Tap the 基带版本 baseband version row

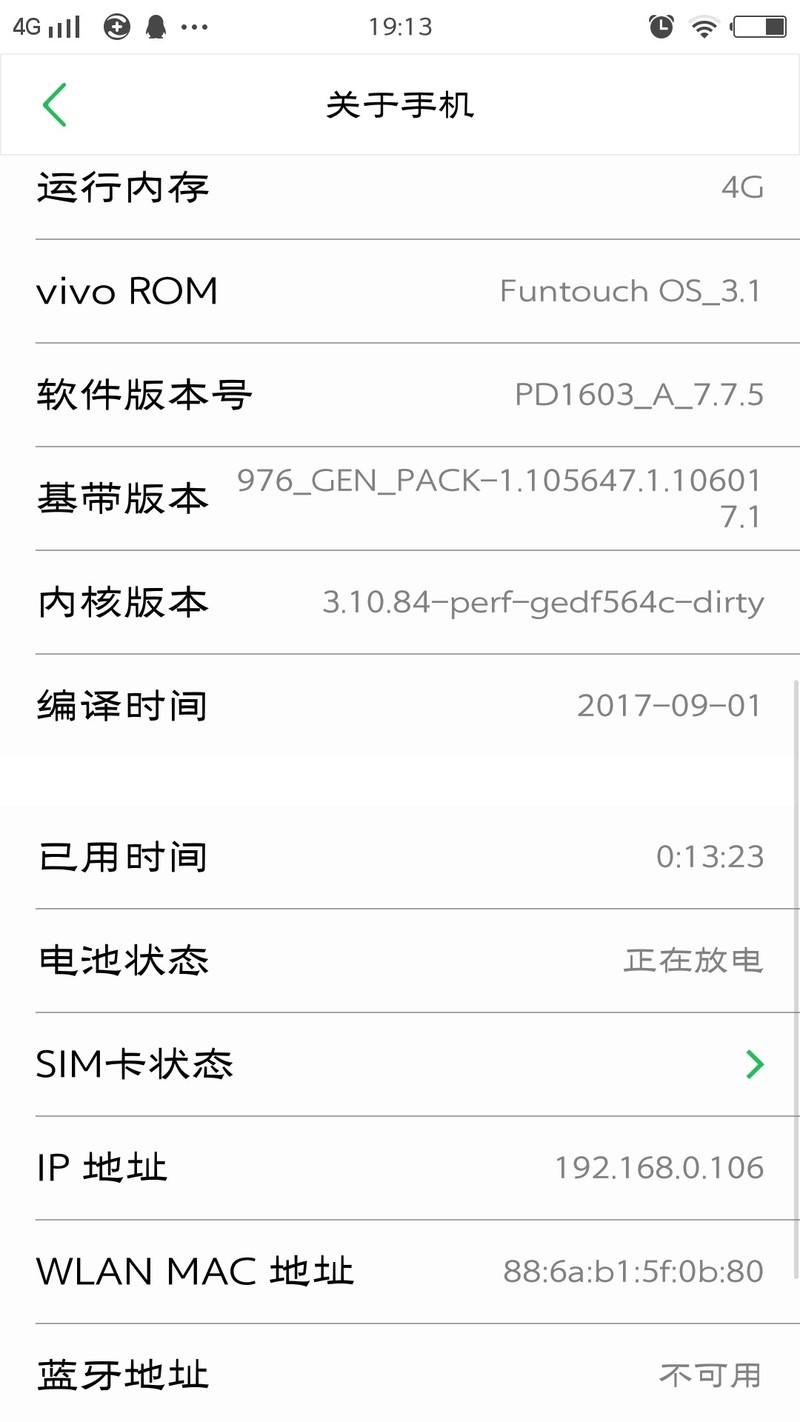[400, 497]
